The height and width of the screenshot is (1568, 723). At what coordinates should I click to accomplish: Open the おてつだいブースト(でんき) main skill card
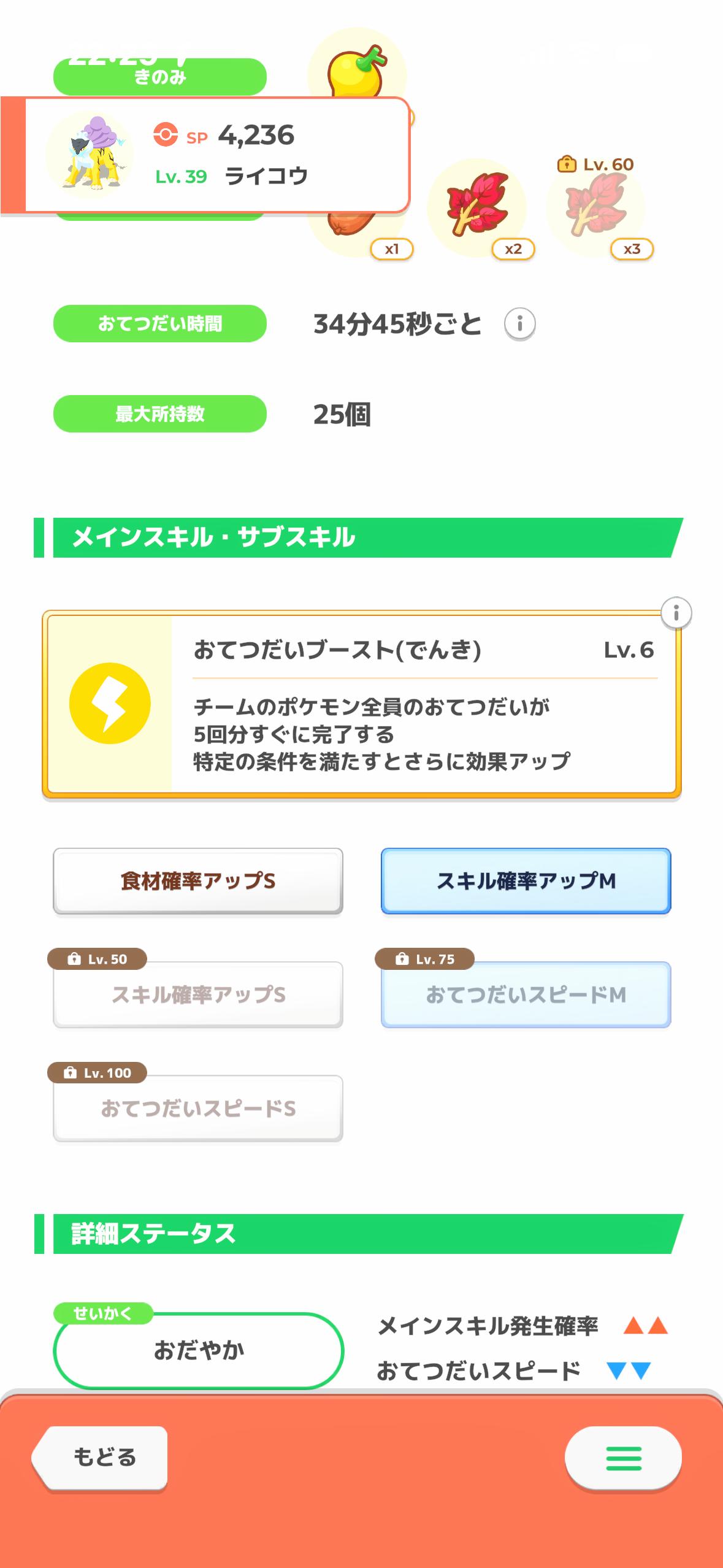click(x=362, y=704)
